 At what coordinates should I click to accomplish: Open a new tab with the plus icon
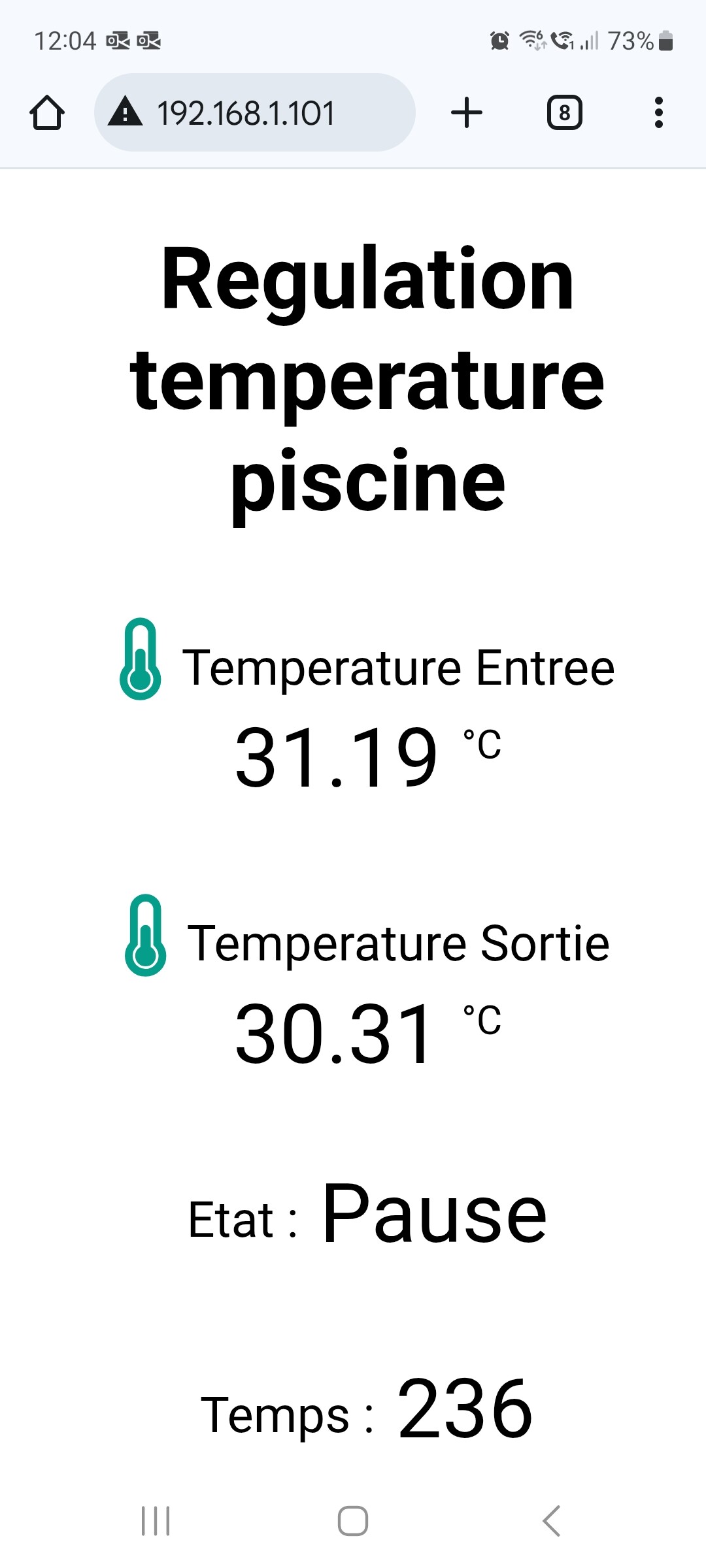coord(467,112)
